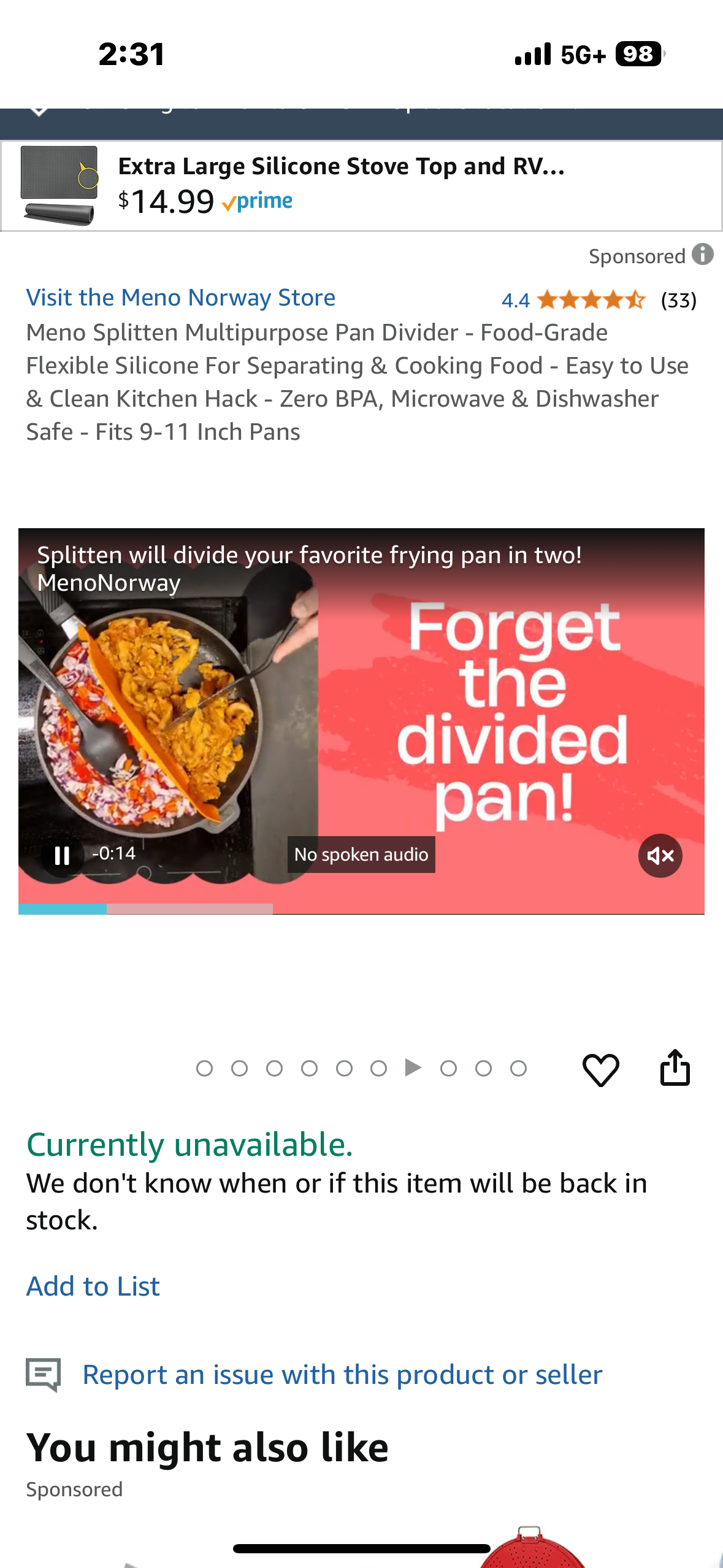Save item with the heart icon

coord(600,1069)
